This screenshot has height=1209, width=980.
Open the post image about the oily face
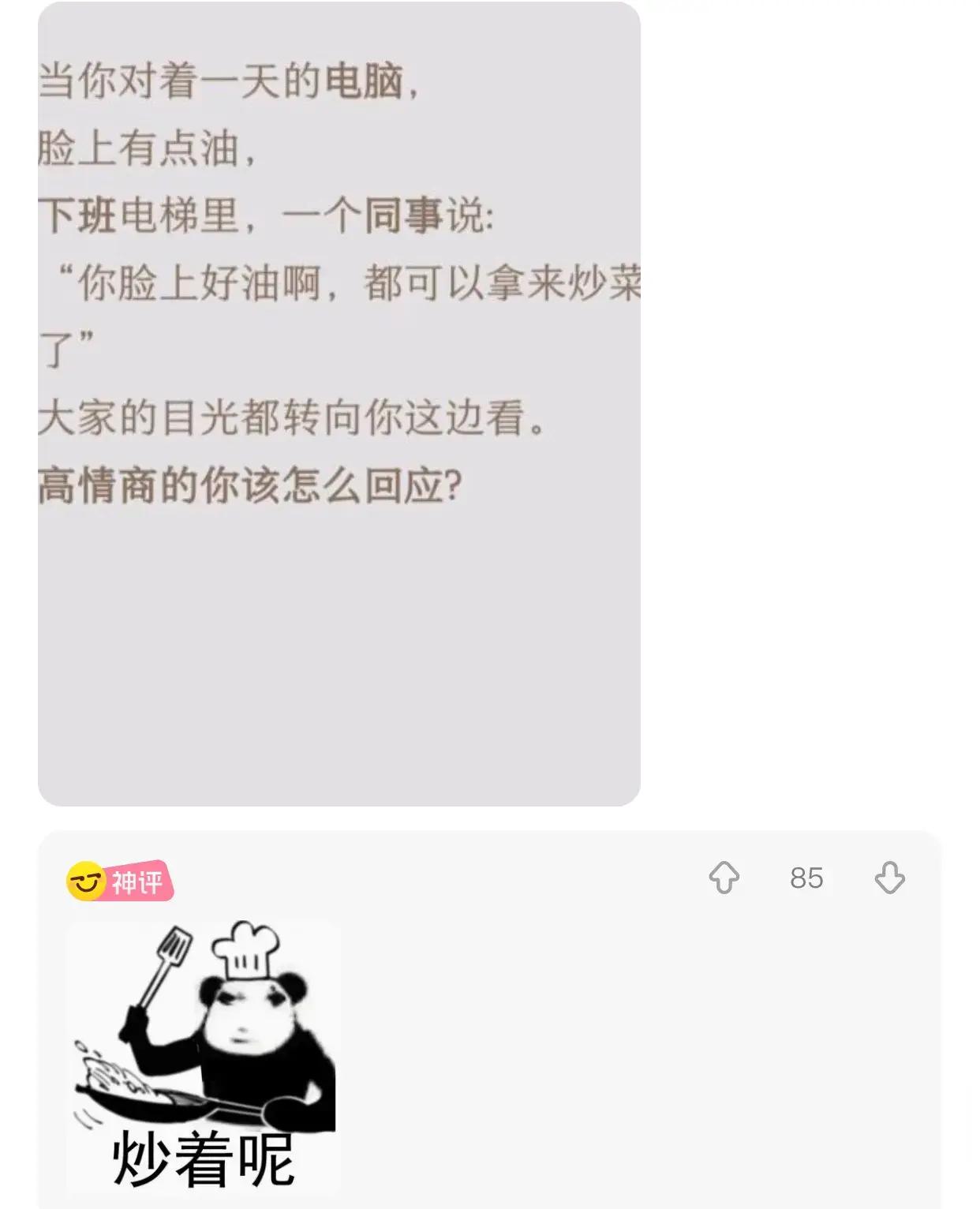[x=339, y=403]
